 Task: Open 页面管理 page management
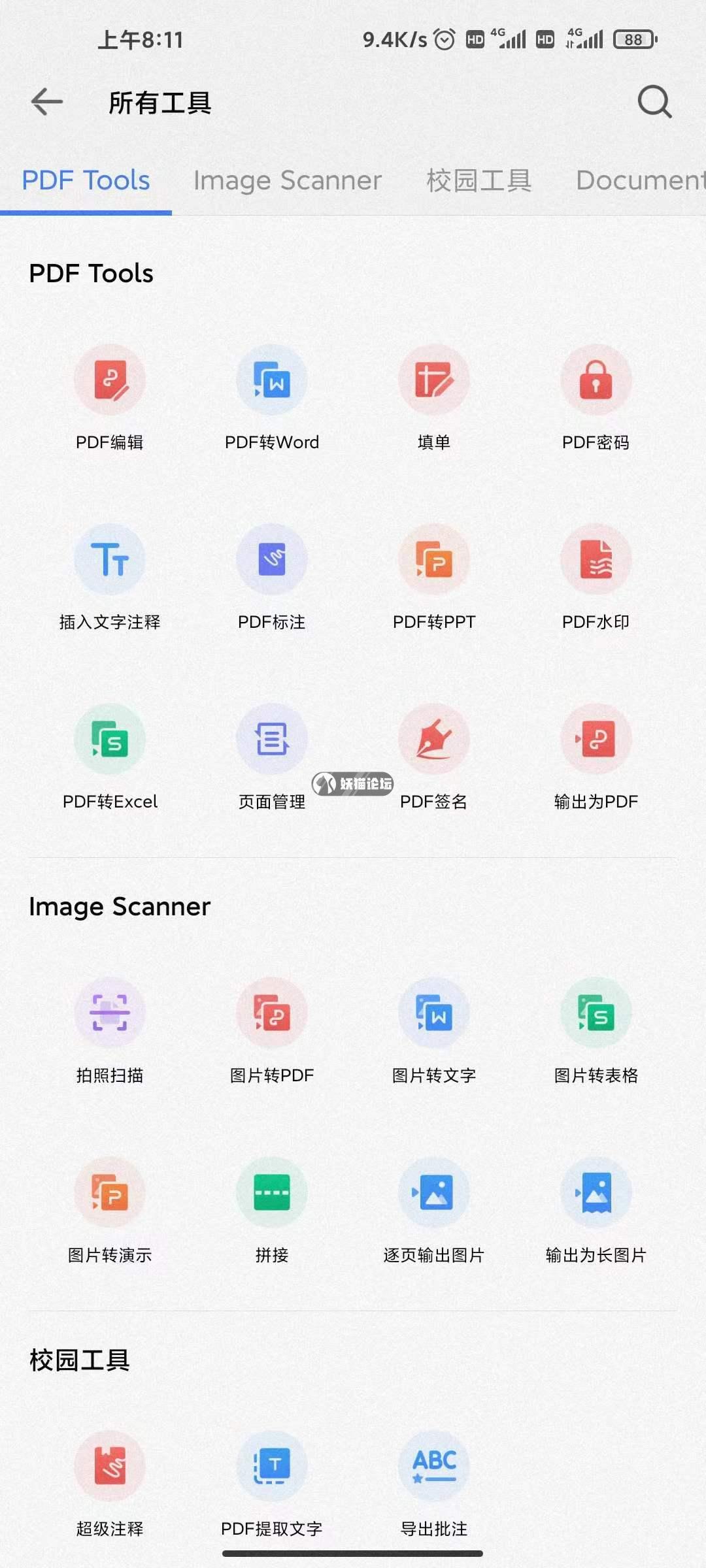(x=271, y=740)
